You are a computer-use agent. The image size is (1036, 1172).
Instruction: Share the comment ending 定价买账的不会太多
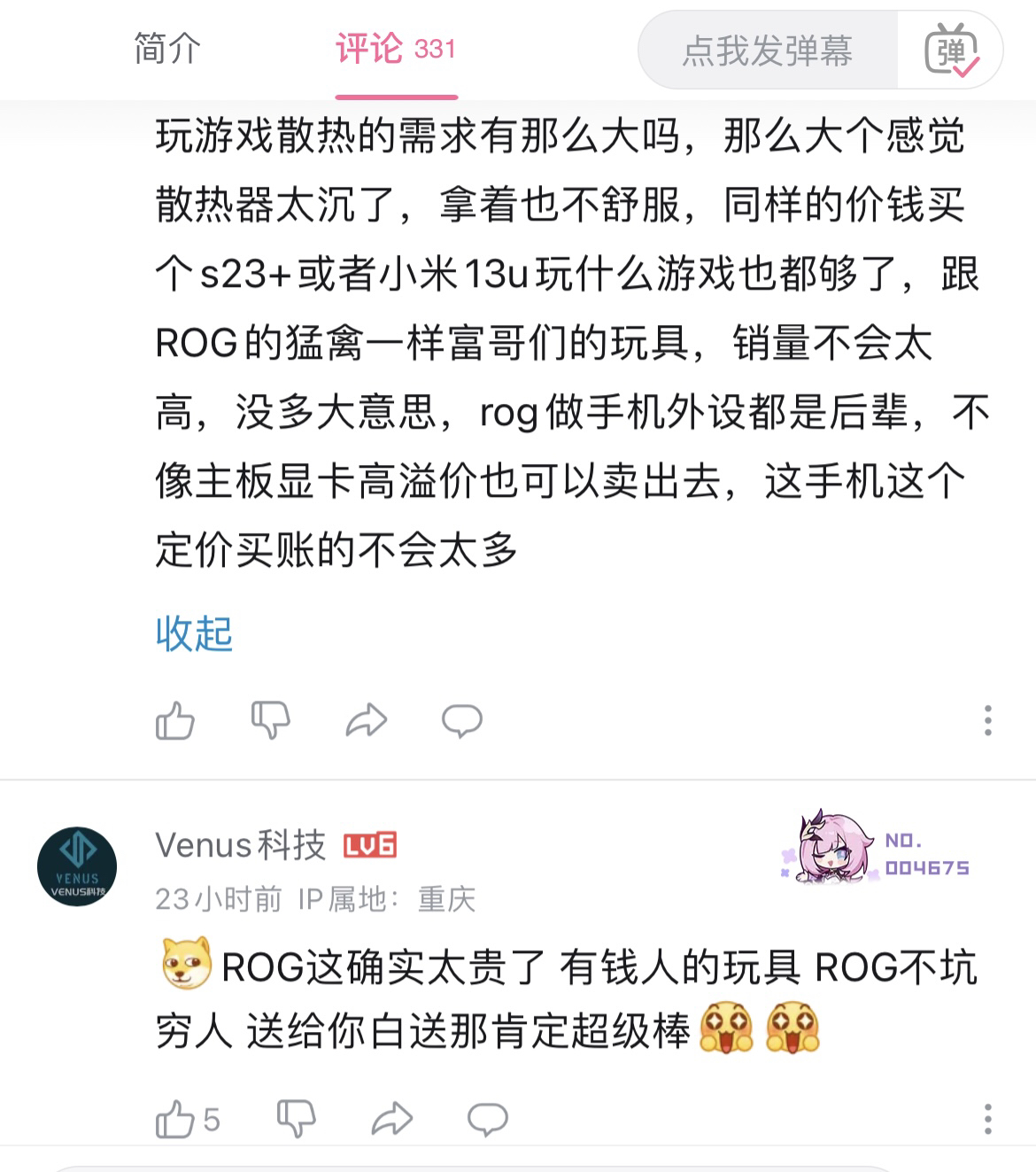point(366,720)
